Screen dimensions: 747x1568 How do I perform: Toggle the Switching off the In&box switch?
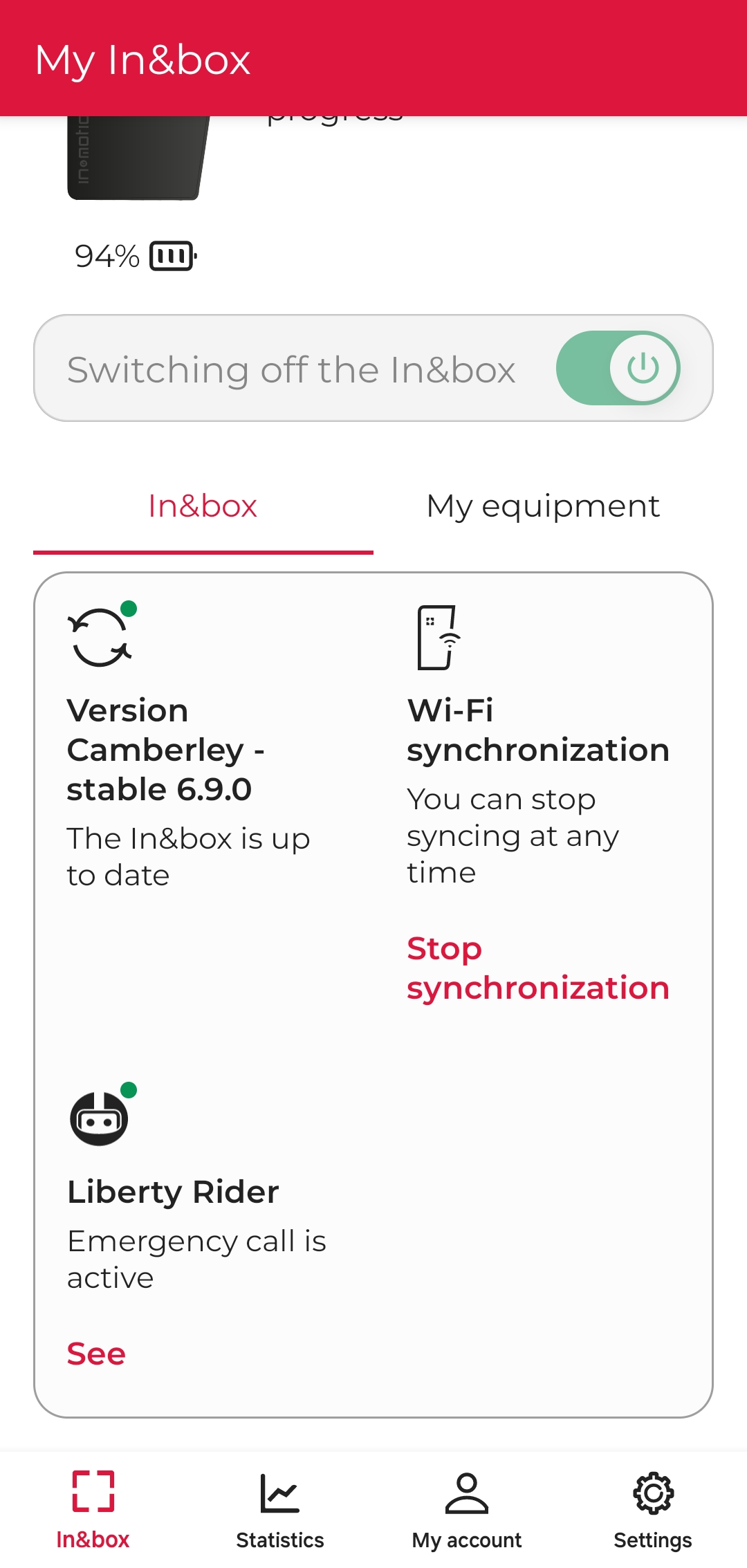tap(618, 368)
